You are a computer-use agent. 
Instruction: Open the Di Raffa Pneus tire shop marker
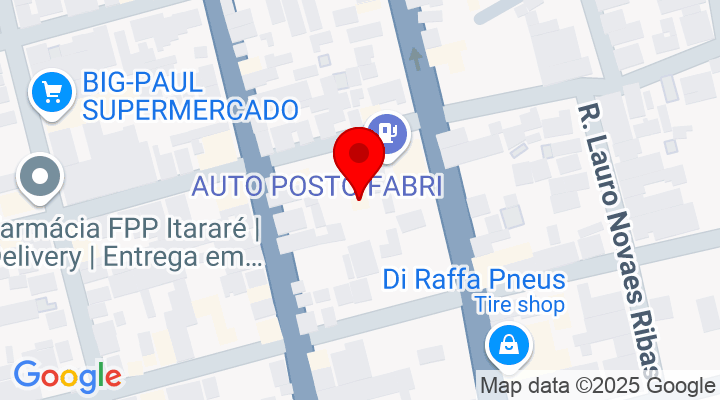pos(509,346)
